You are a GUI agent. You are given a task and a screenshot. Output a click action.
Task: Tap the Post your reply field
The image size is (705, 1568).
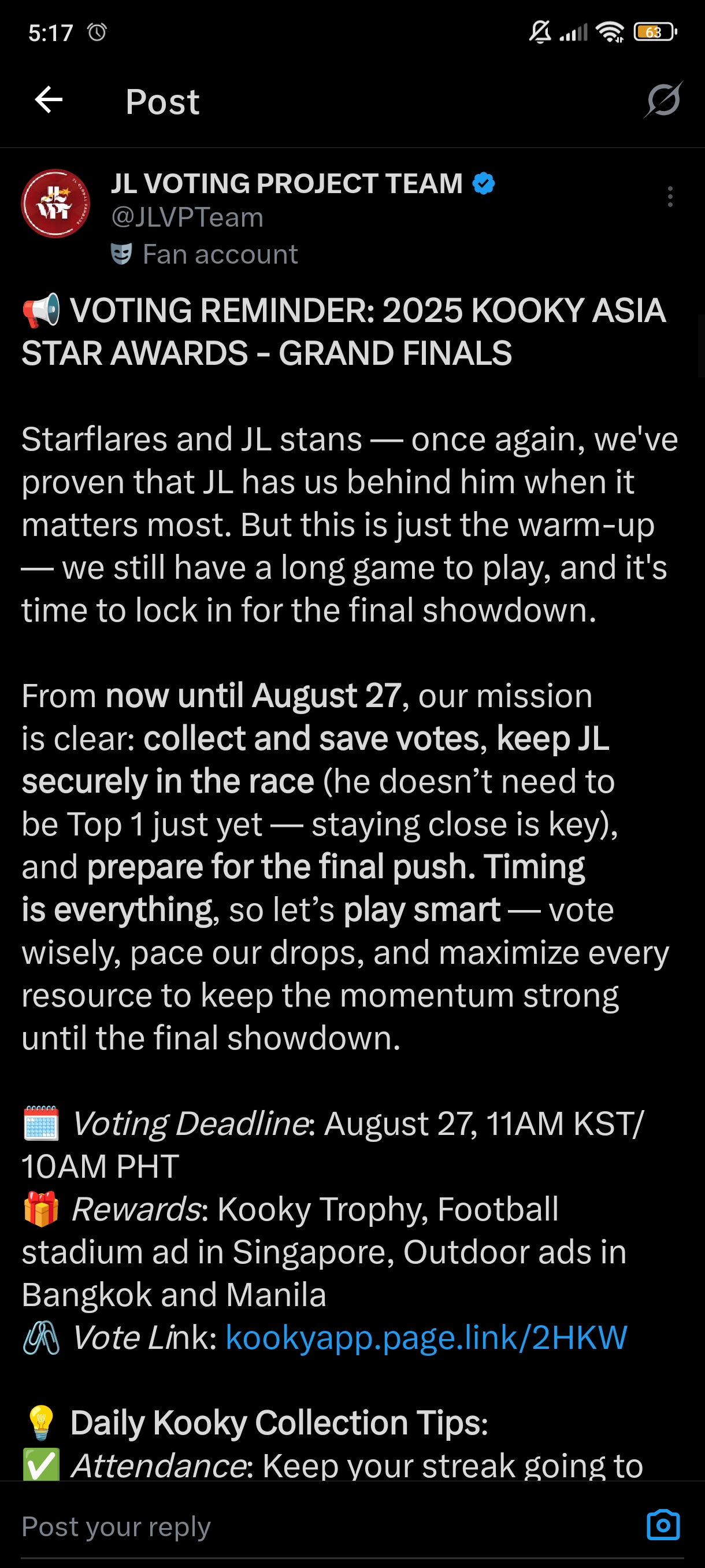[304, 1526]
